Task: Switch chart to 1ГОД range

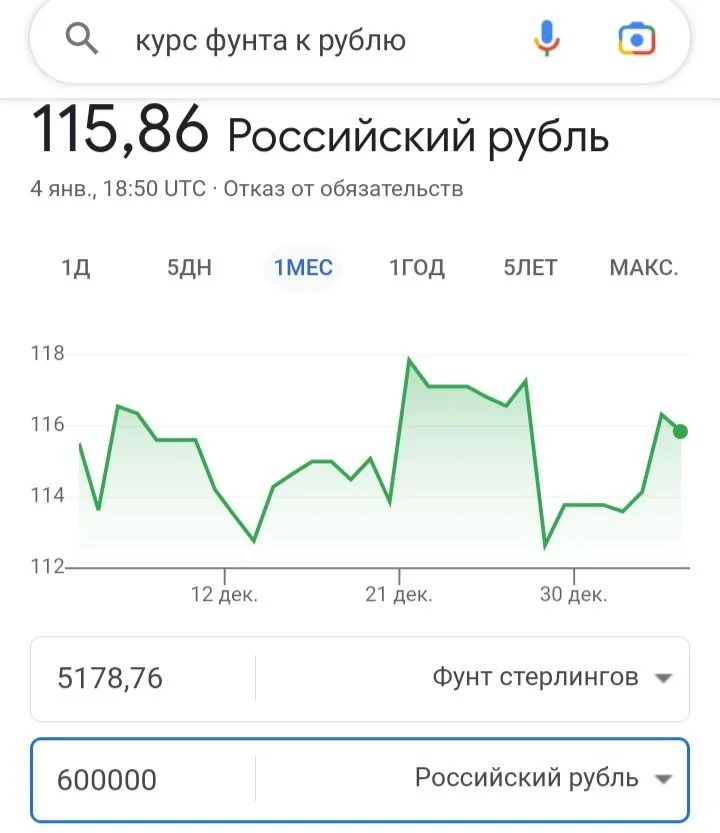Action: coord(417,268)
